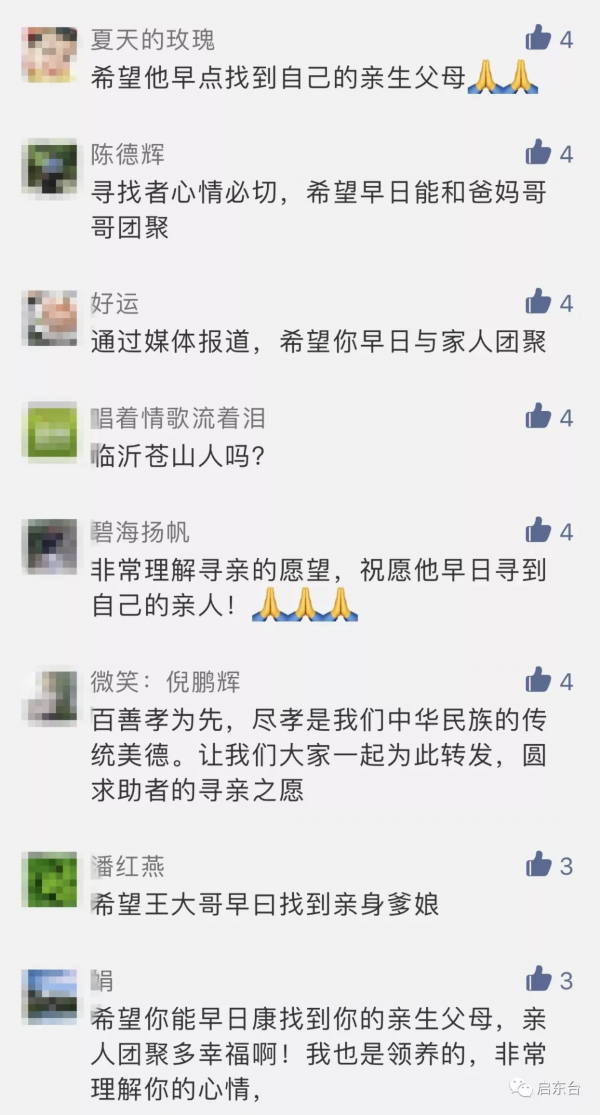Like the comment by 微笑:倪鹏辉
600x1115 pixels.
(538, 680)
